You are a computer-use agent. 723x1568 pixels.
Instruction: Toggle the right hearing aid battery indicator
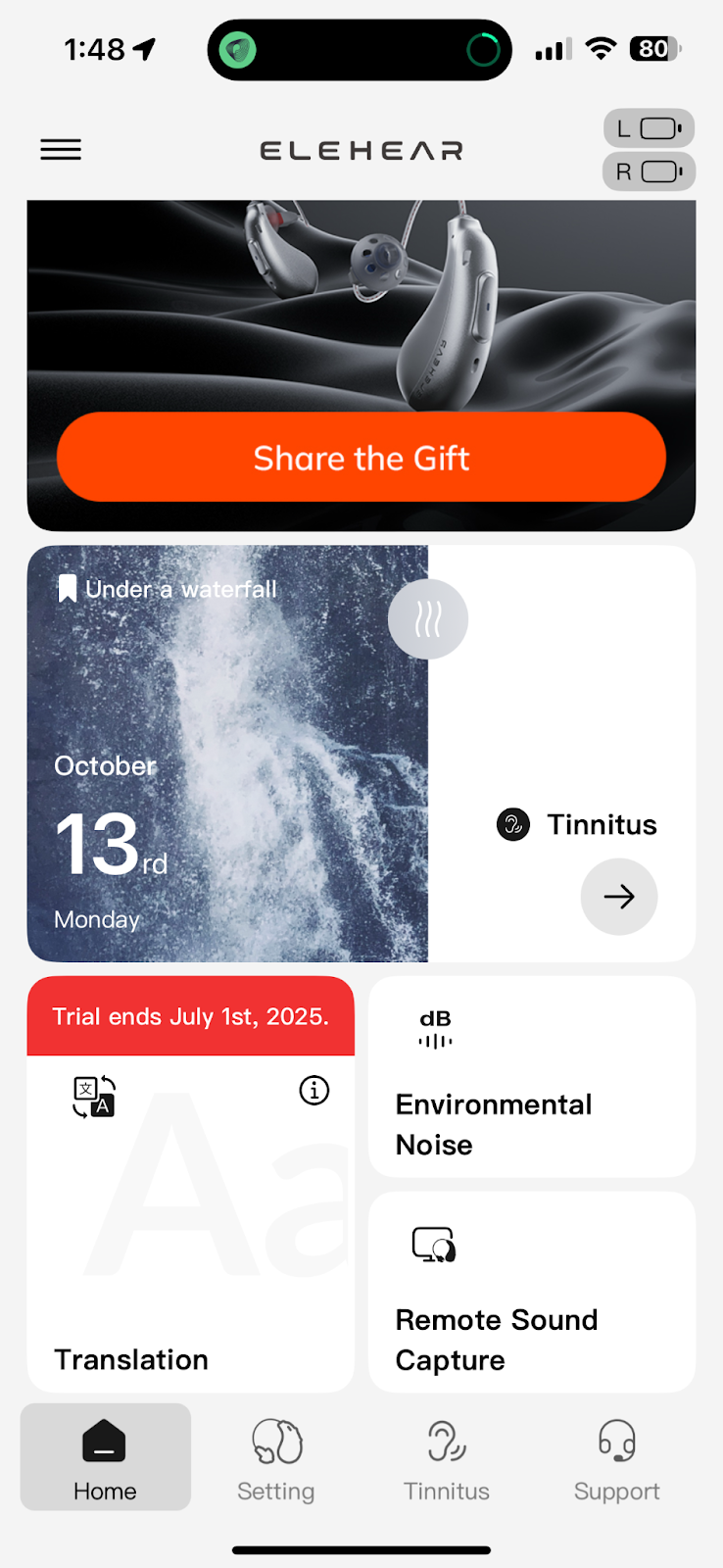pyautogui.click(x=649, y=171)
